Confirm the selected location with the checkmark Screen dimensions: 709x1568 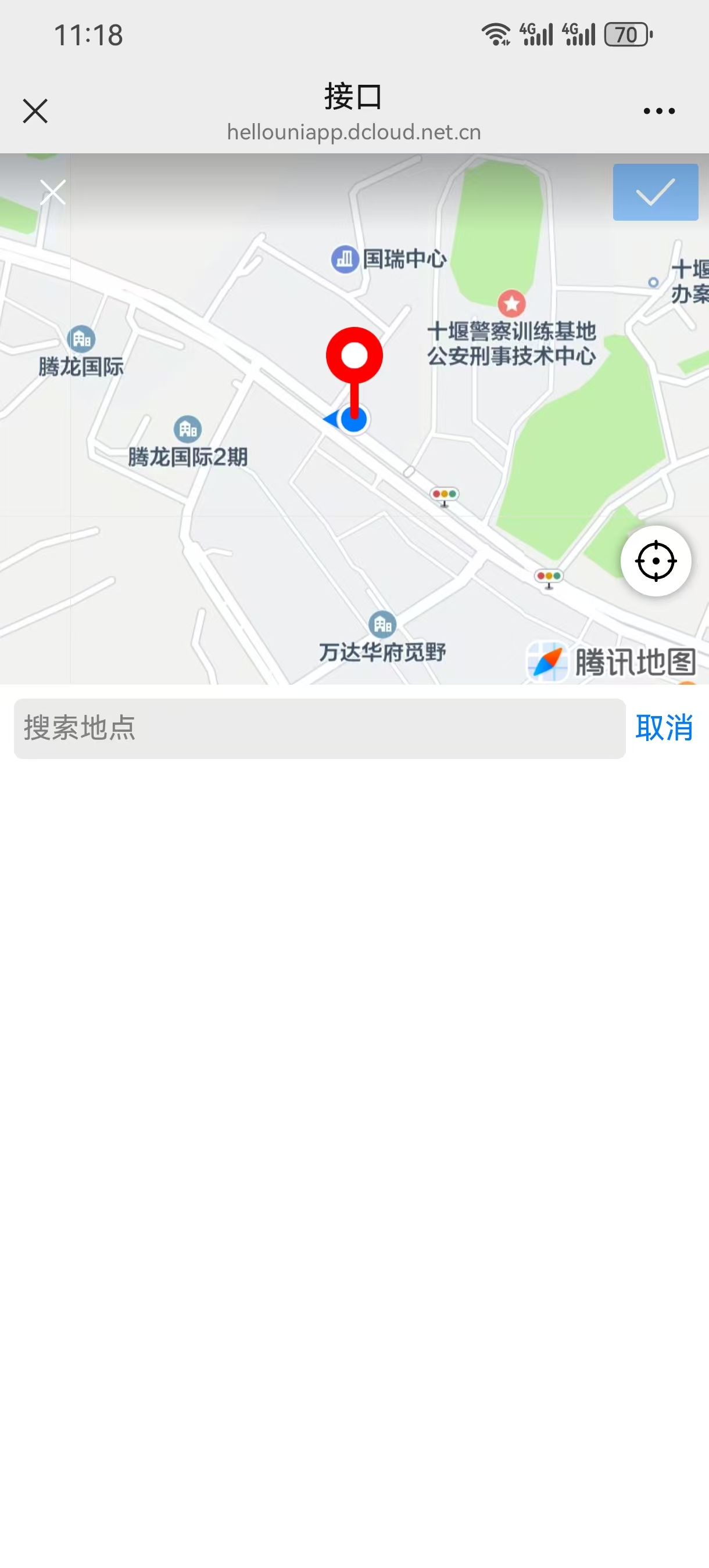655,192
